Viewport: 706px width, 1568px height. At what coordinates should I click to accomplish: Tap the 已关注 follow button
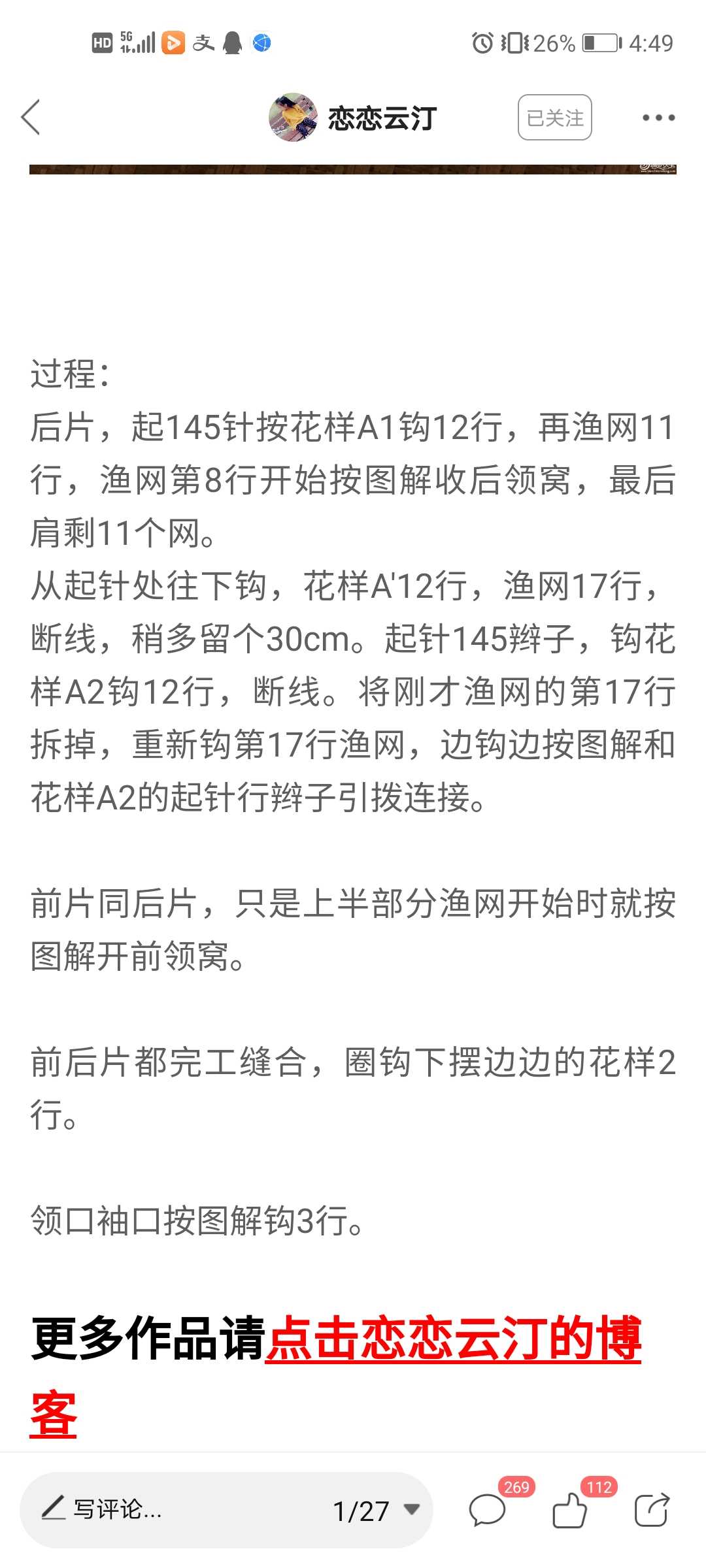555,118
